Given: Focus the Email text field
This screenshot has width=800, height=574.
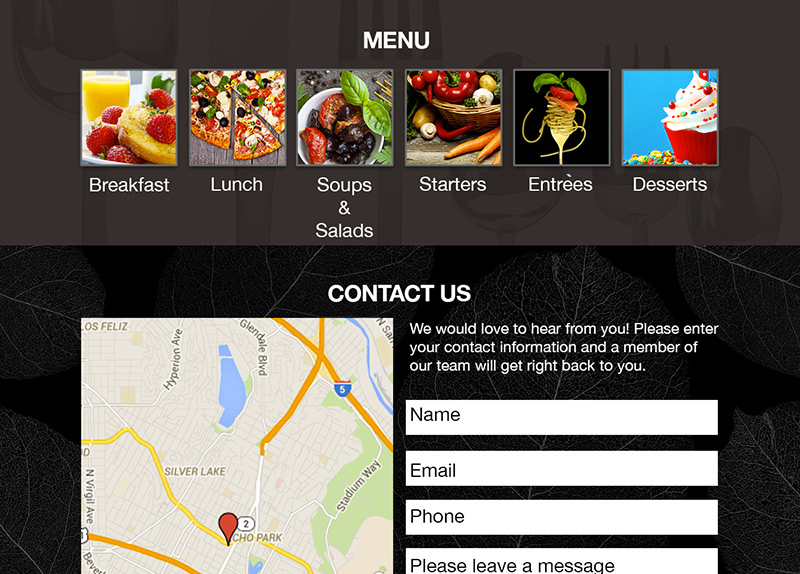Looking at the screenshot, I should pyautogui.click(x=561, y=469).
